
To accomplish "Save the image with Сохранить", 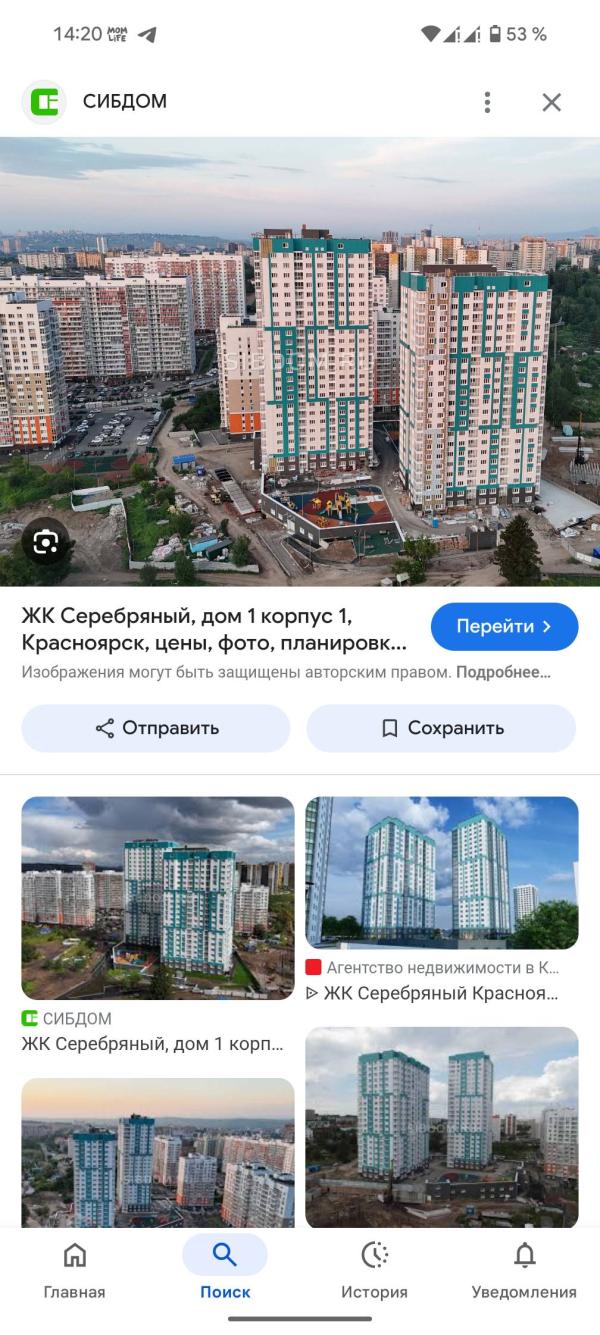I will click(441, 728).
